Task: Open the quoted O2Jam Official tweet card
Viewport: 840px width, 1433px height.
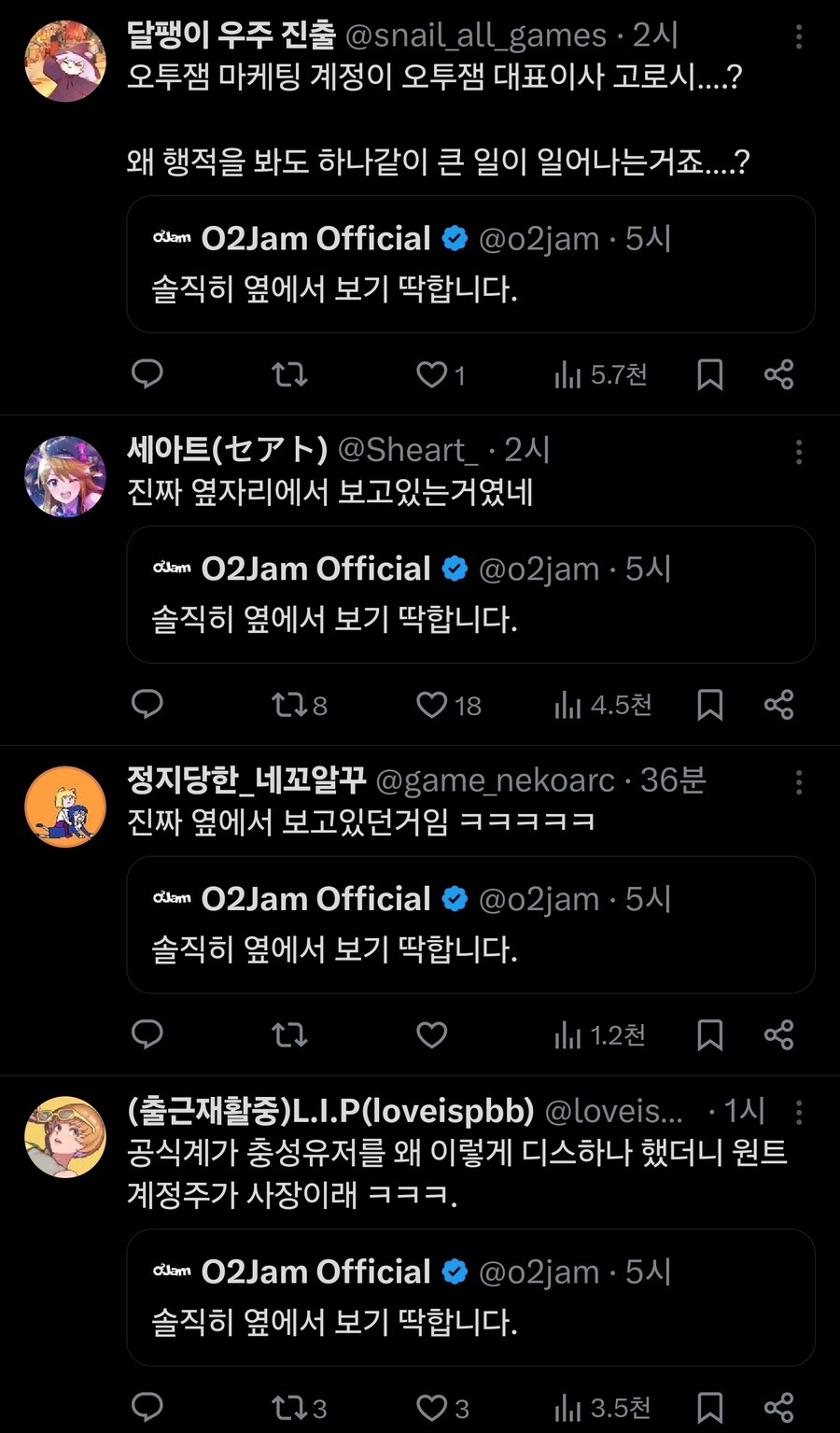Action: tap(470, 264)
